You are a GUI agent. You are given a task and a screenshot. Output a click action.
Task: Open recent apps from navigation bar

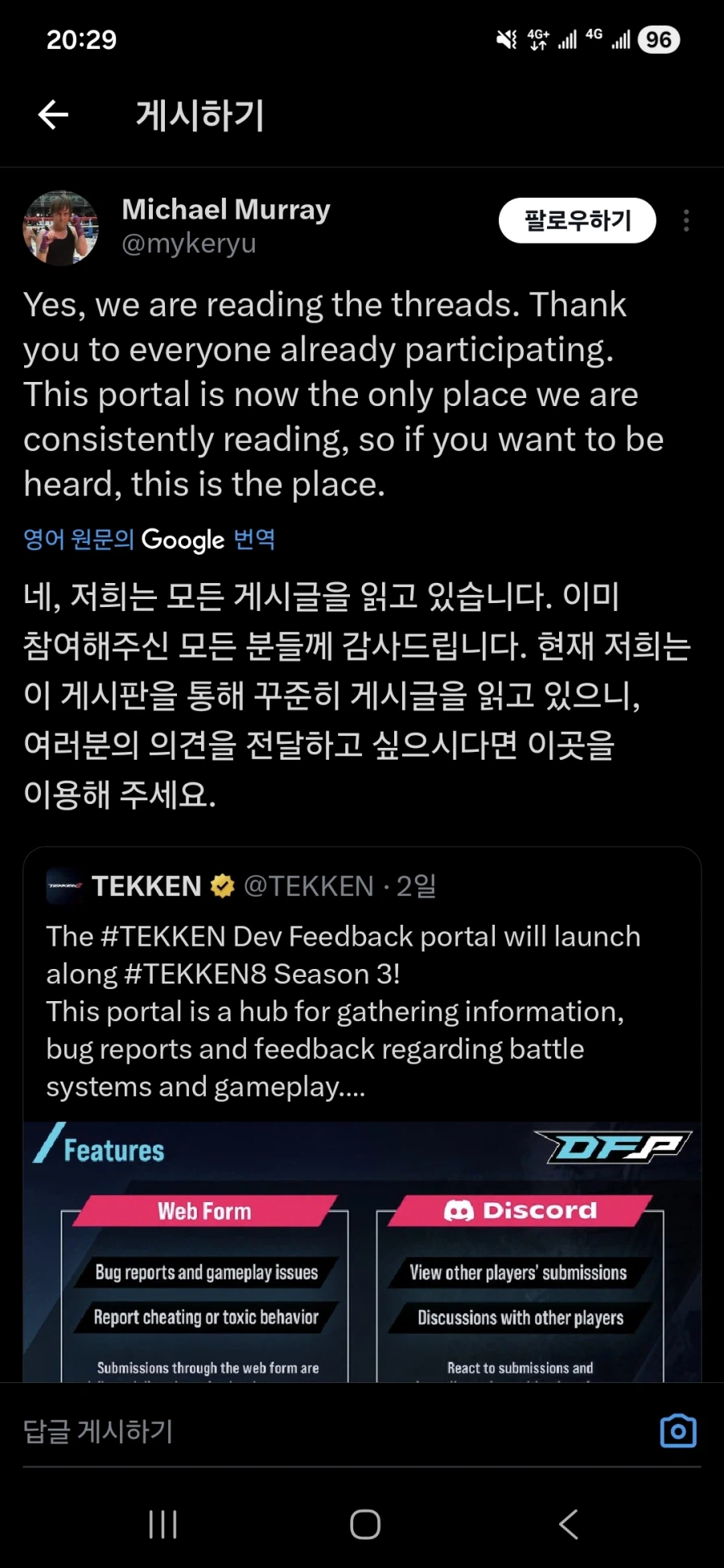click(x=162, y=1524)
